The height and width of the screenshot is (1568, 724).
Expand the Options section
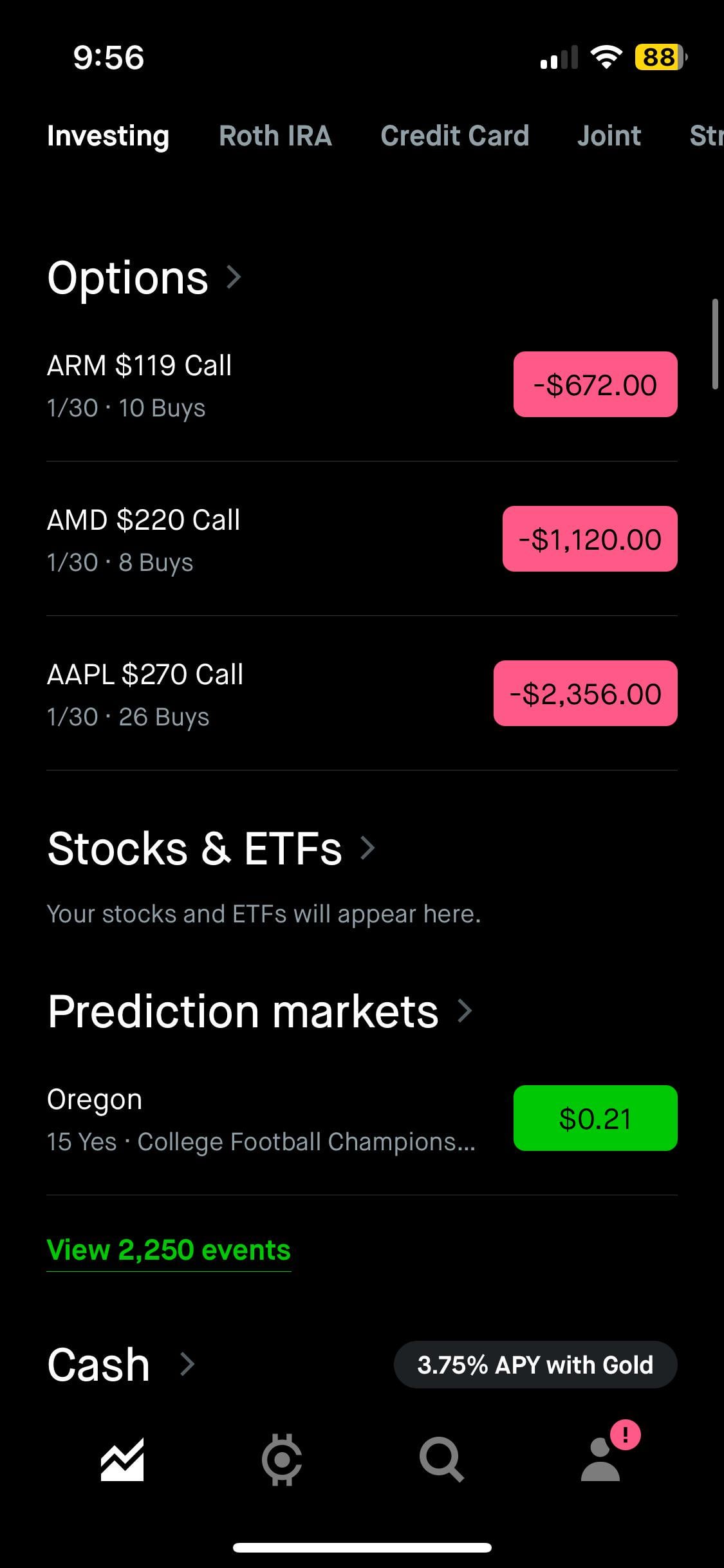pos(144,278)
